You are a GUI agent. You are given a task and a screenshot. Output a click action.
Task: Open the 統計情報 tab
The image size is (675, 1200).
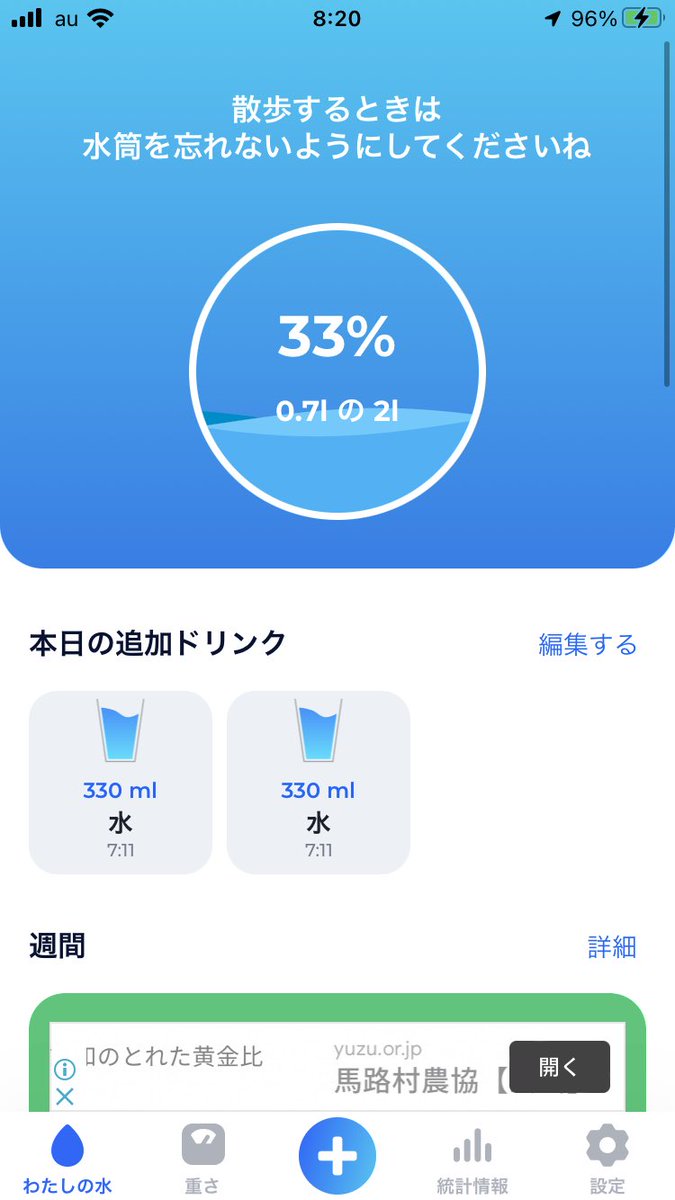[472, 1158]
